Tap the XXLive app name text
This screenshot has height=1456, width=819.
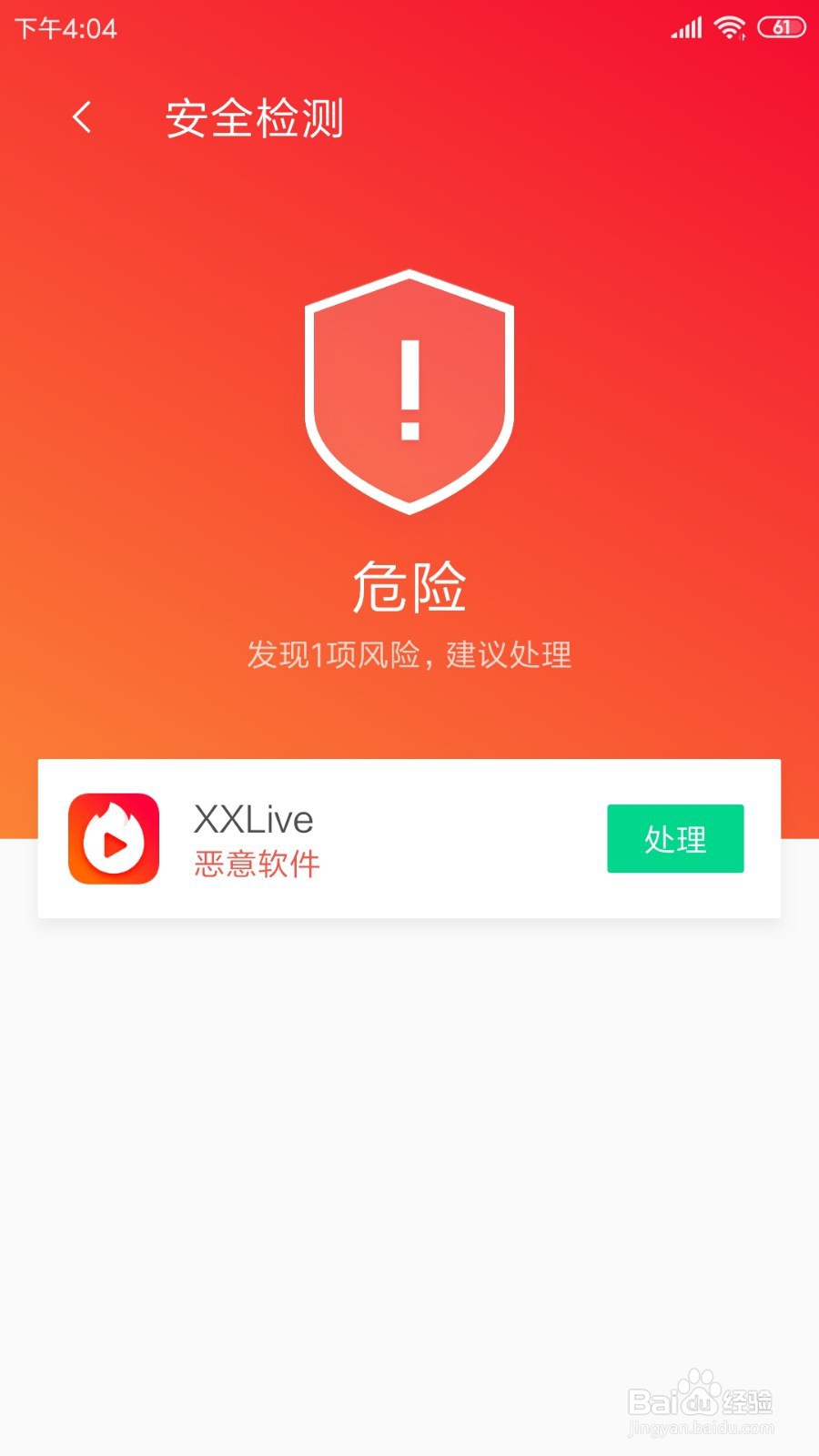(253, 818)
